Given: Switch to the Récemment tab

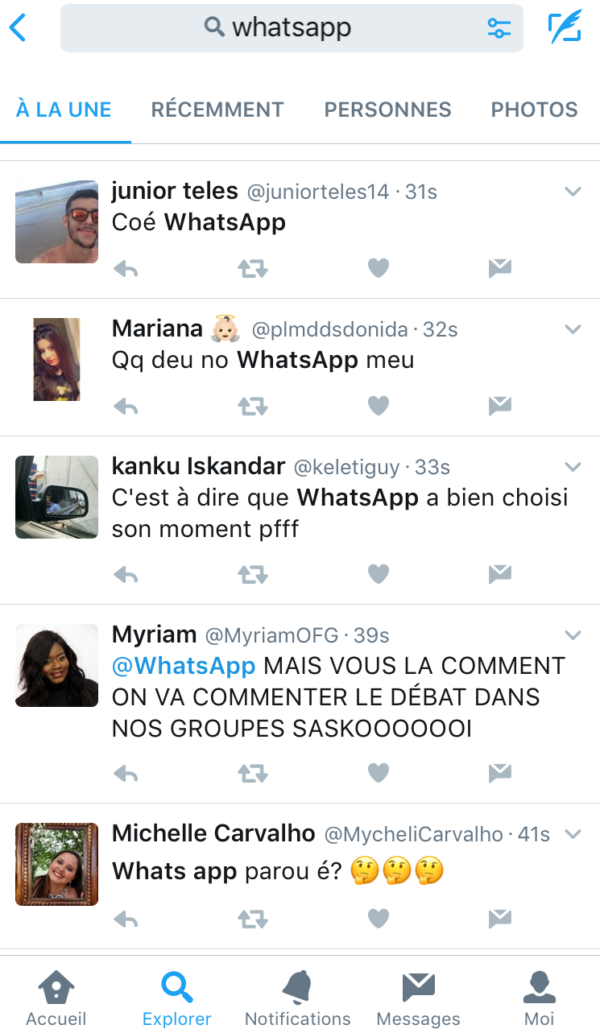Looking at the screenshot, I should pos(217,109).
